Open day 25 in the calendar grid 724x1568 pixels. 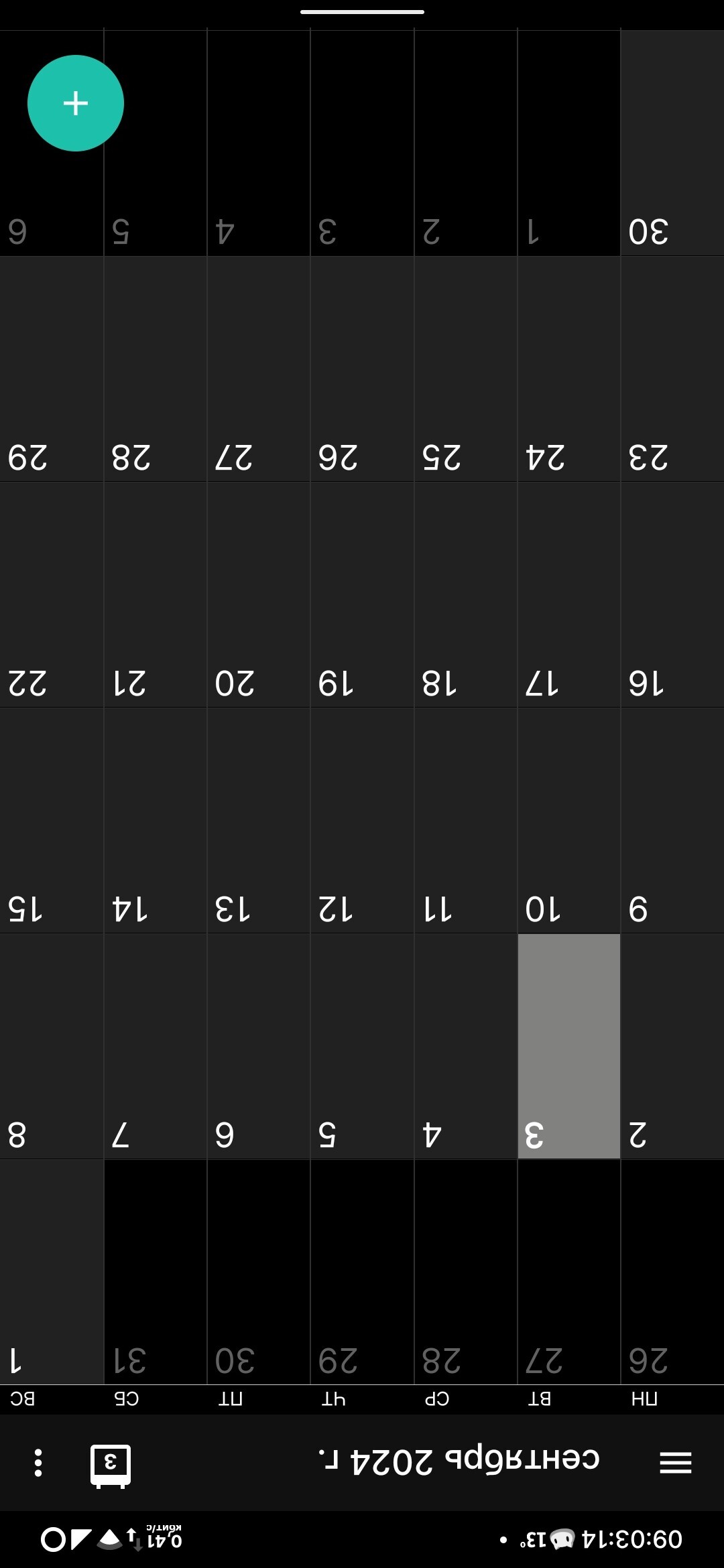click(x=465, y=369)
